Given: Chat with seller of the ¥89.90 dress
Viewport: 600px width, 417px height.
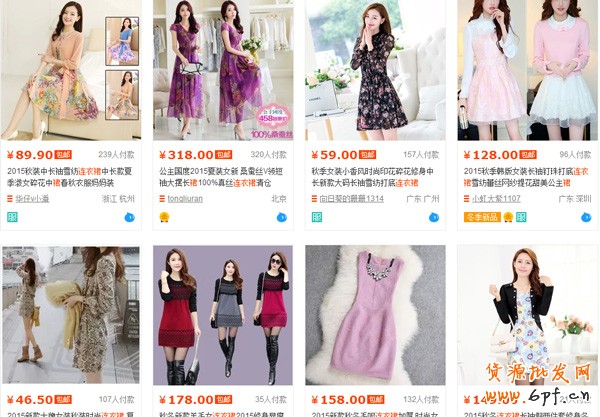Looking at the screenshot, I should (130, 217).
